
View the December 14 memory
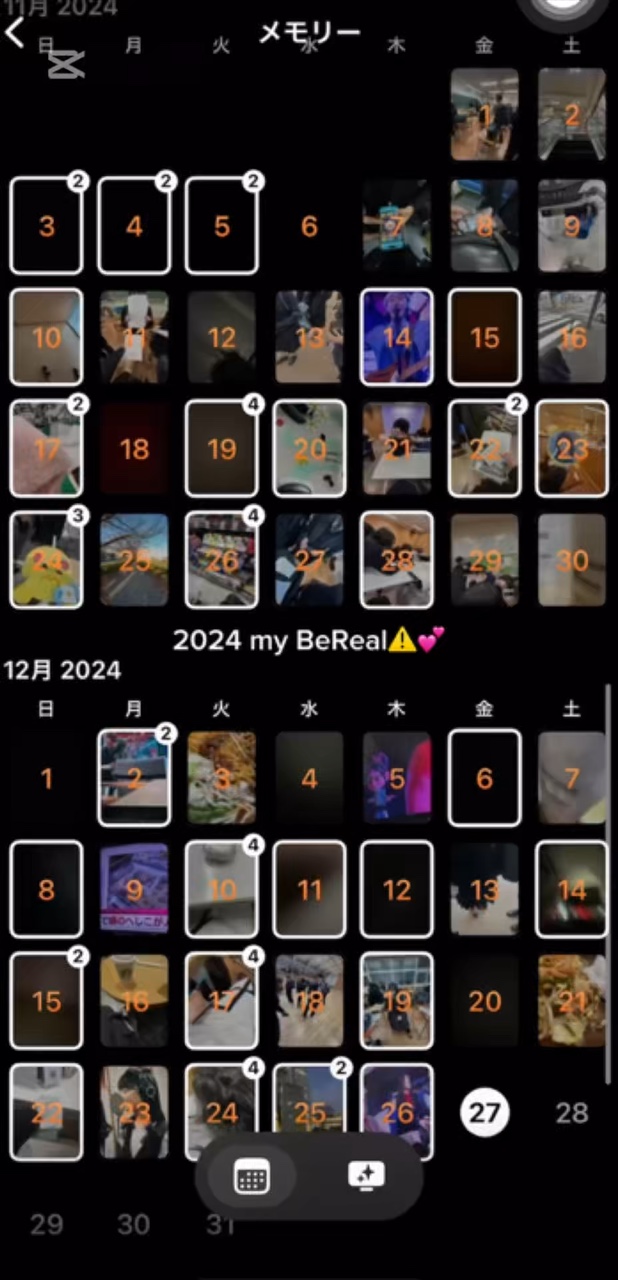[572, 889]
